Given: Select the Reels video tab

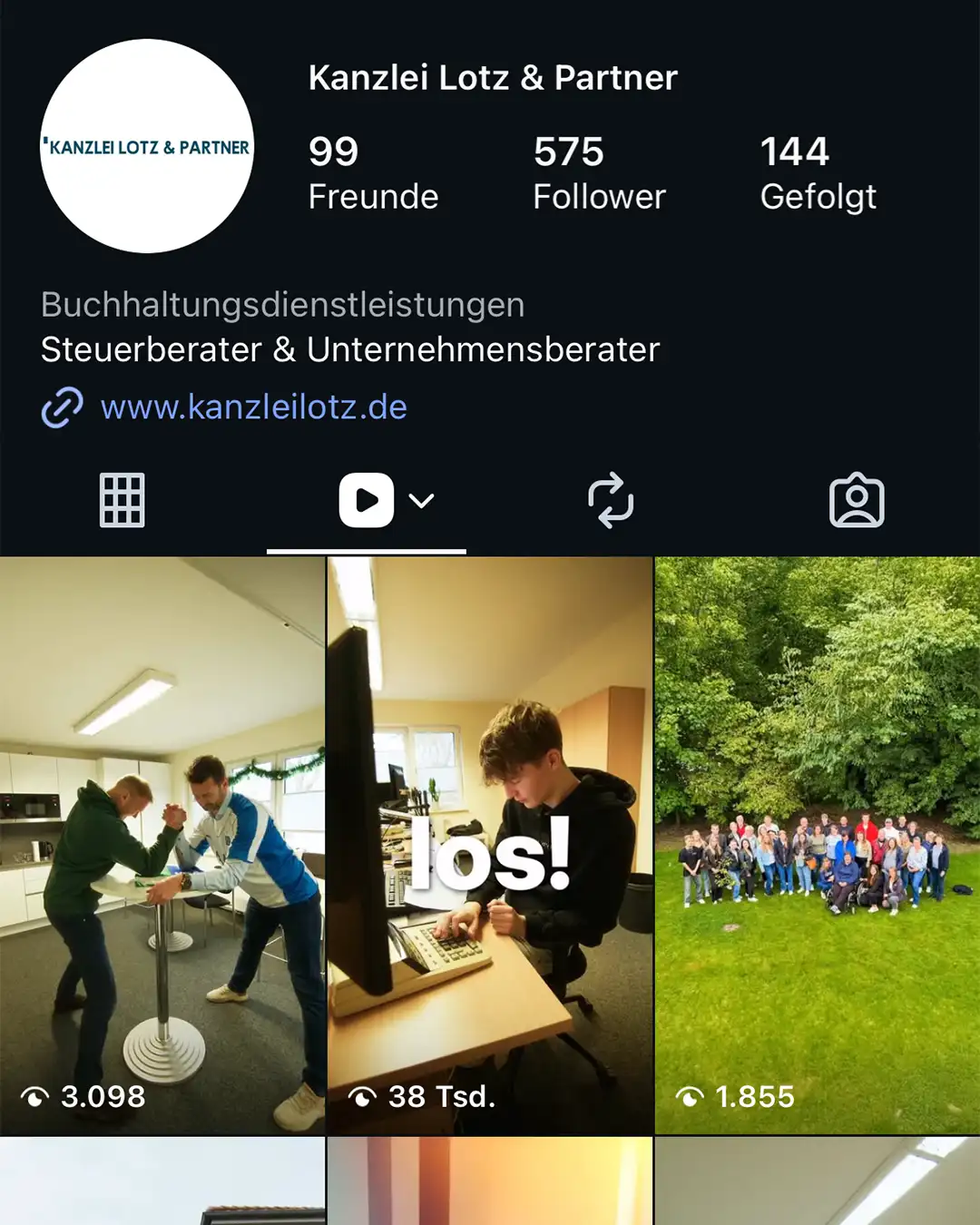Looking at the screenshot, I should click(367, 500).
